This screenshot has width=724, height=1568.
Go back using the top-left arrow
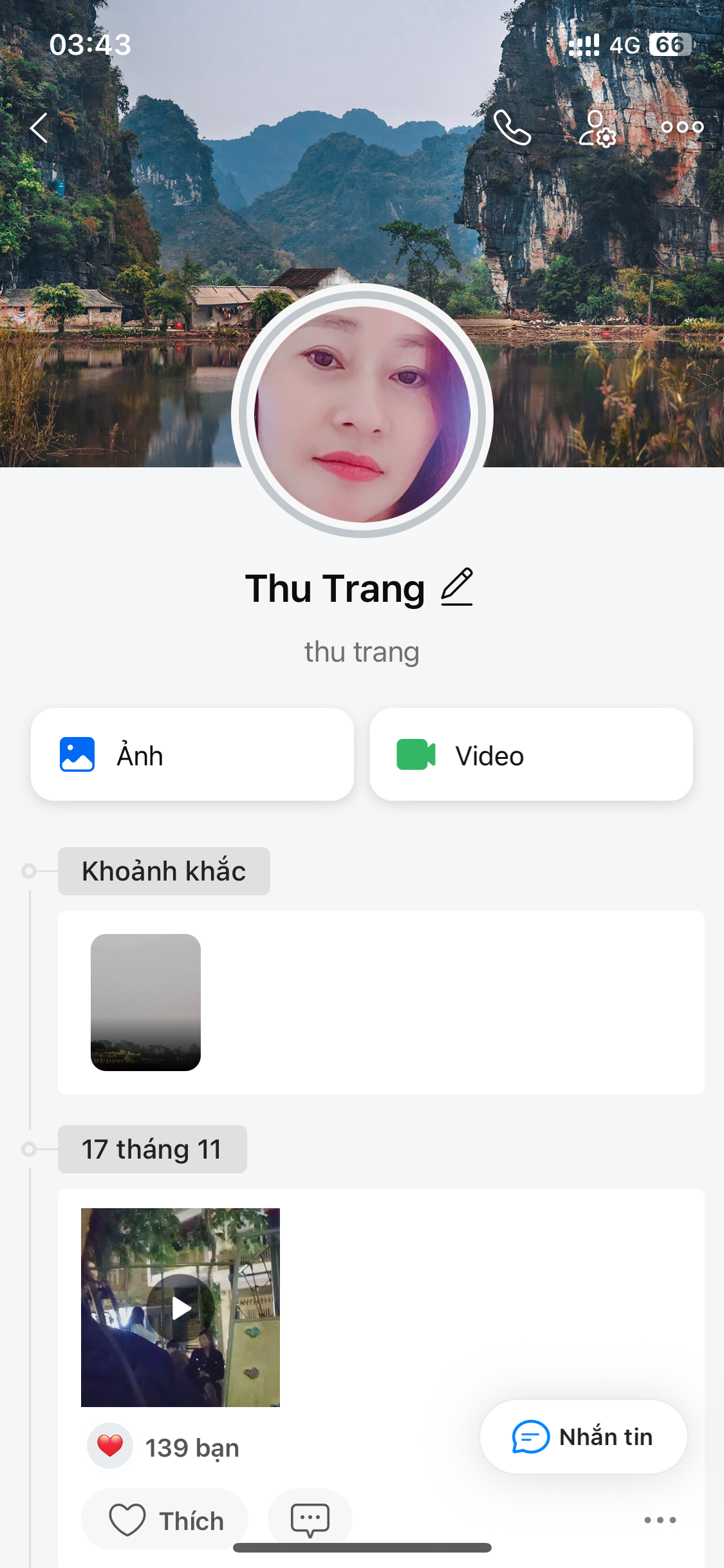point(40,127)
